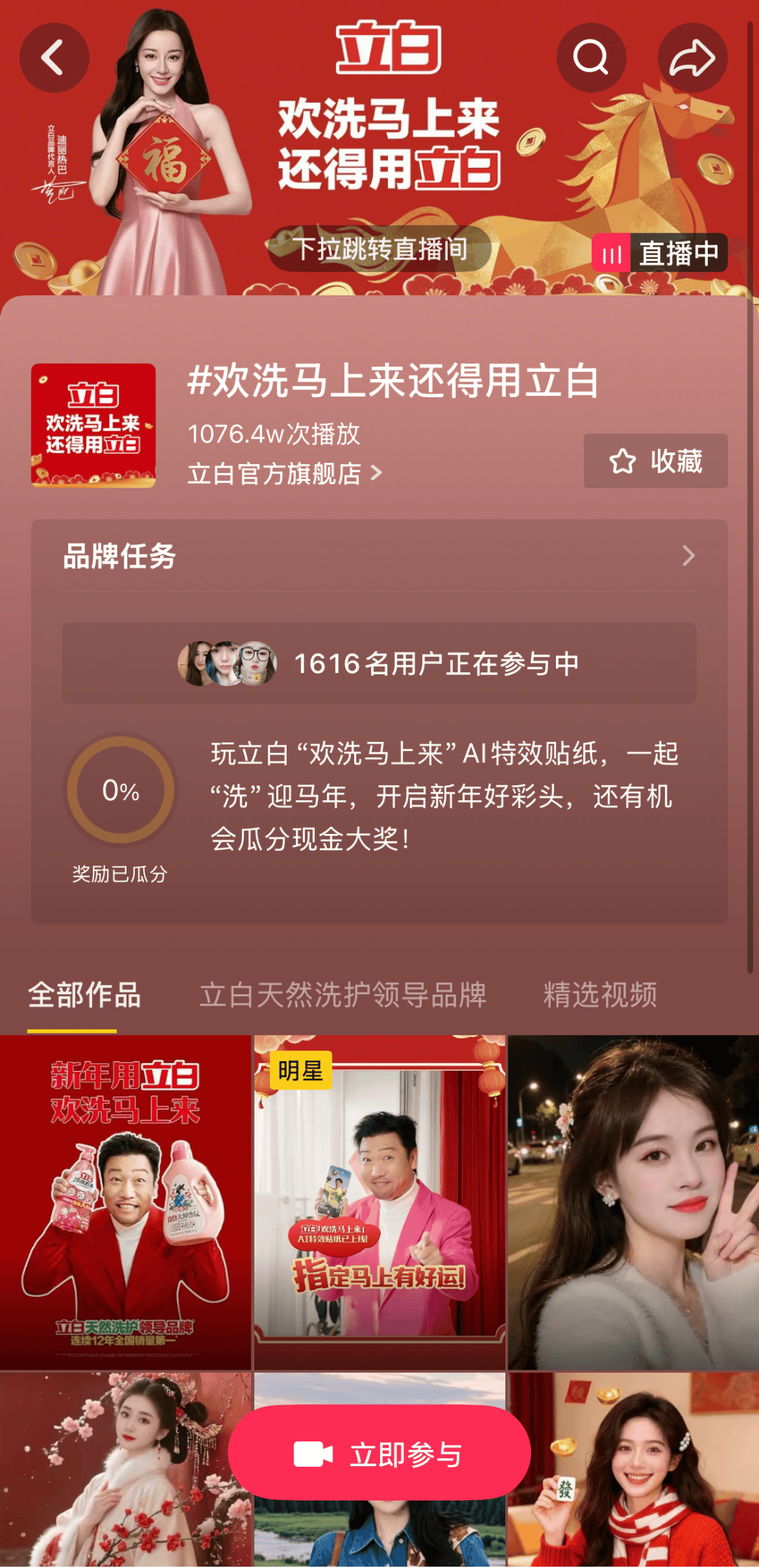Switch to 立白天然洗护领导品牌 tab

tap(342, 995)
